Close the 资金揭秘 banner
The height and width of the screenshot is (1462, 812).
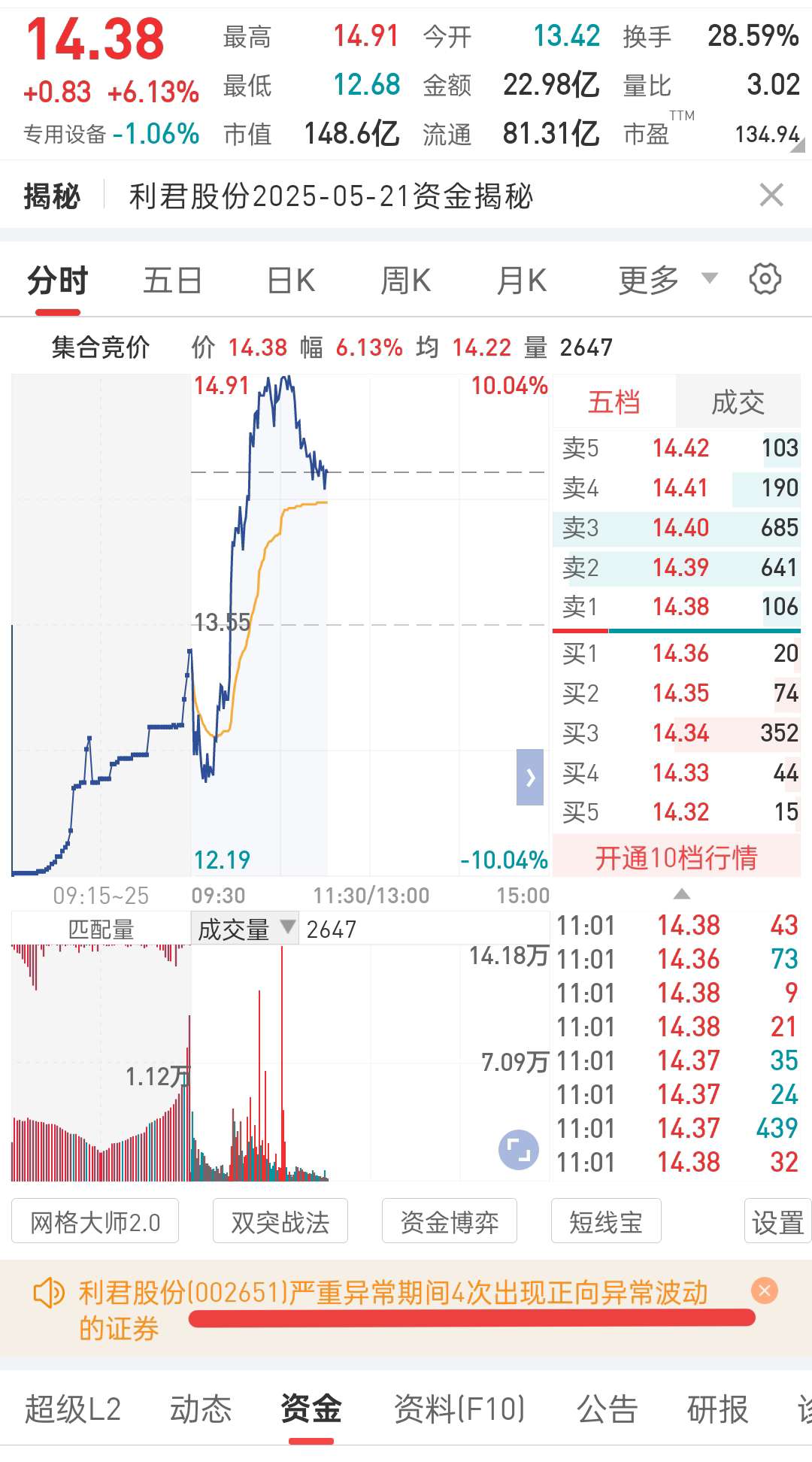[x=771, y=196]
